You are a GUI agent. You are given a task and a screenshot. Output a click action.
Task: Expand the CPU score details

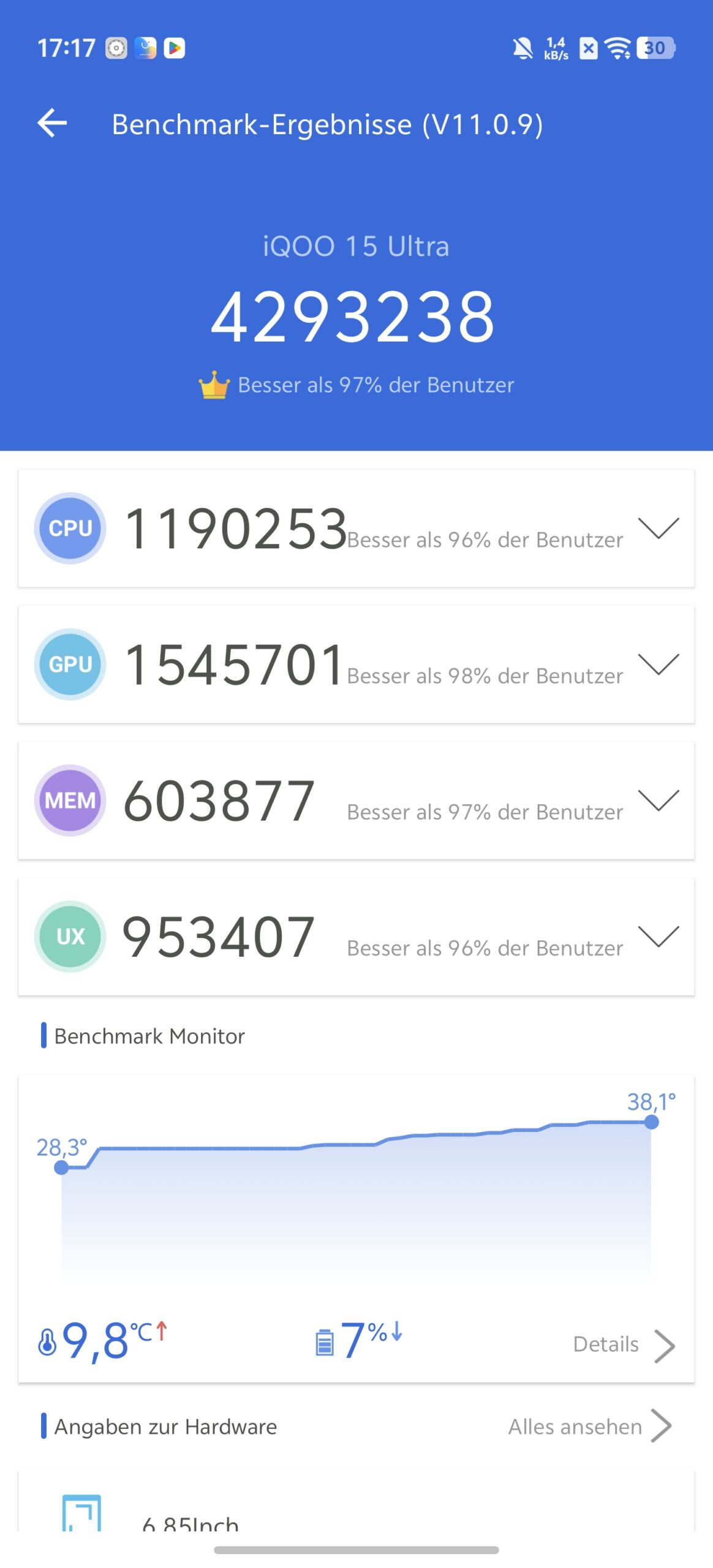[x=658, y=528]
